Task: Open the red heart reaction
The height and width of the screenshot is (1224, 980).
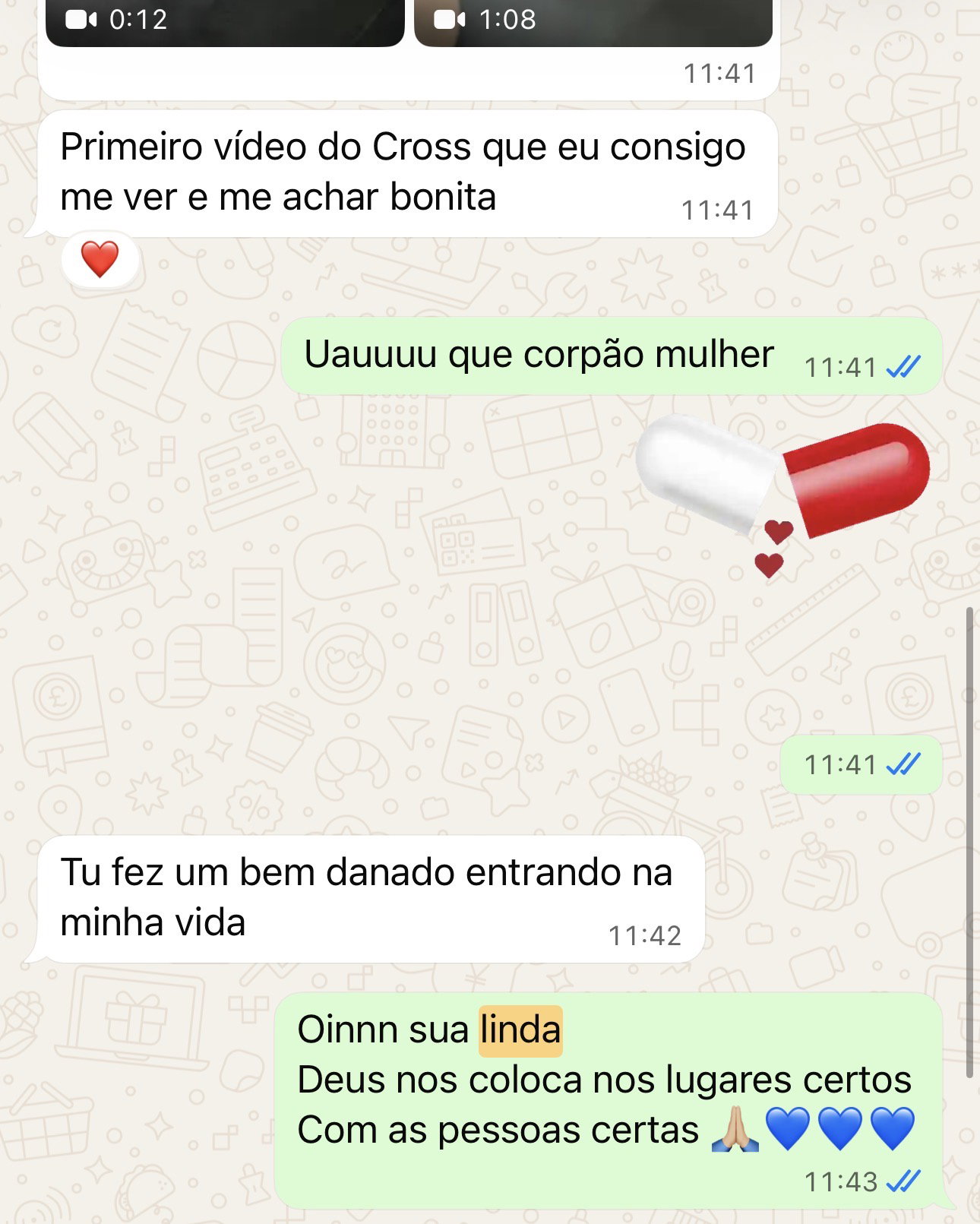Action: (100, 259)
